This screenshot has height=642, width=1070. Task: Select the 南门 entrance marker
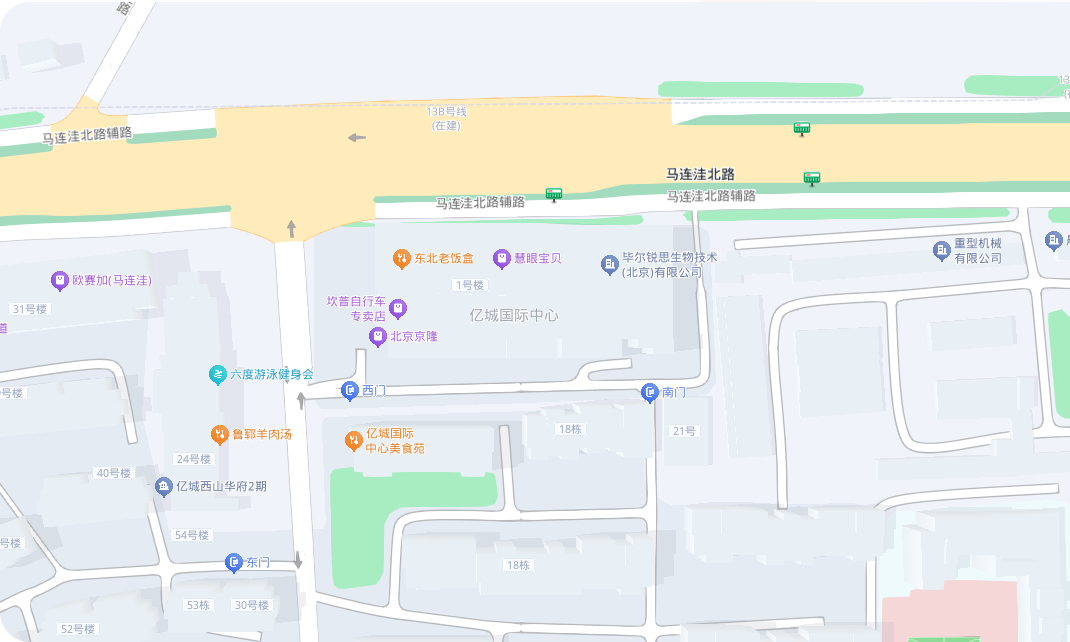[x=650, y=393]
